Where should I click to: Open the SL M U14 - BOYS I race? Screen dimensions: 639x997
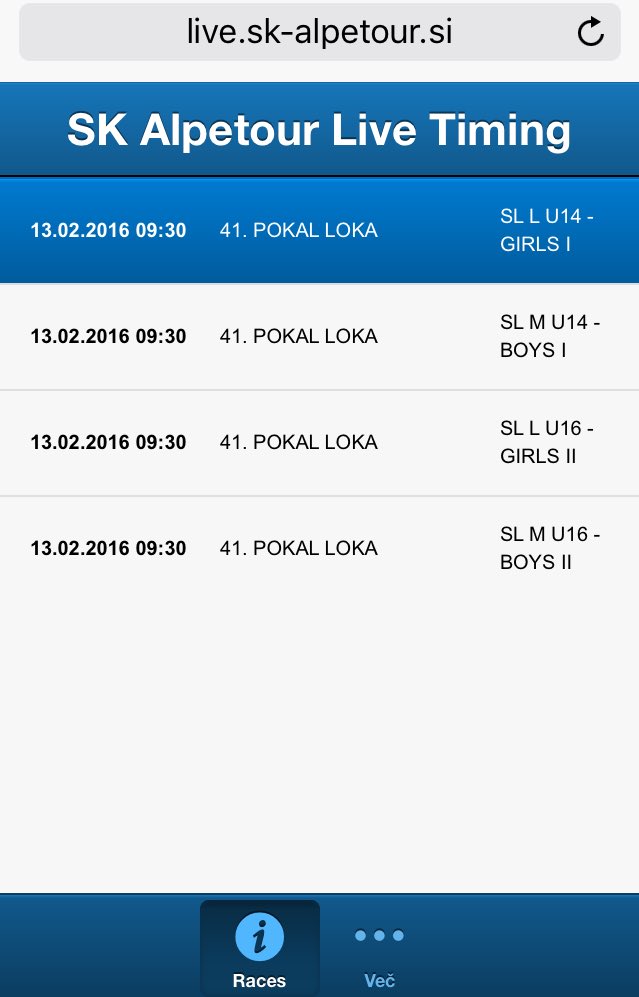click(319, 336)
